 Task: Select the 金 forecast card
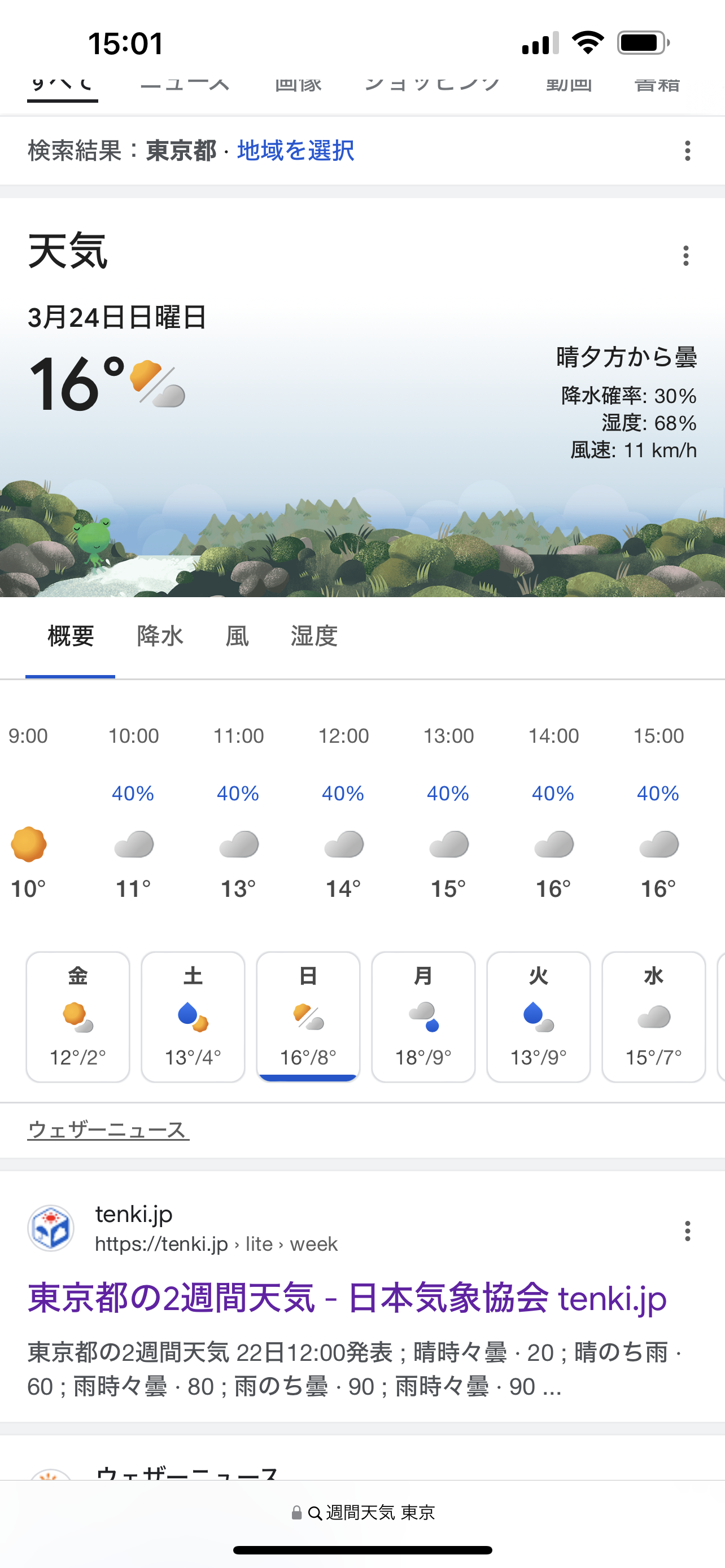coord(78,1017)
